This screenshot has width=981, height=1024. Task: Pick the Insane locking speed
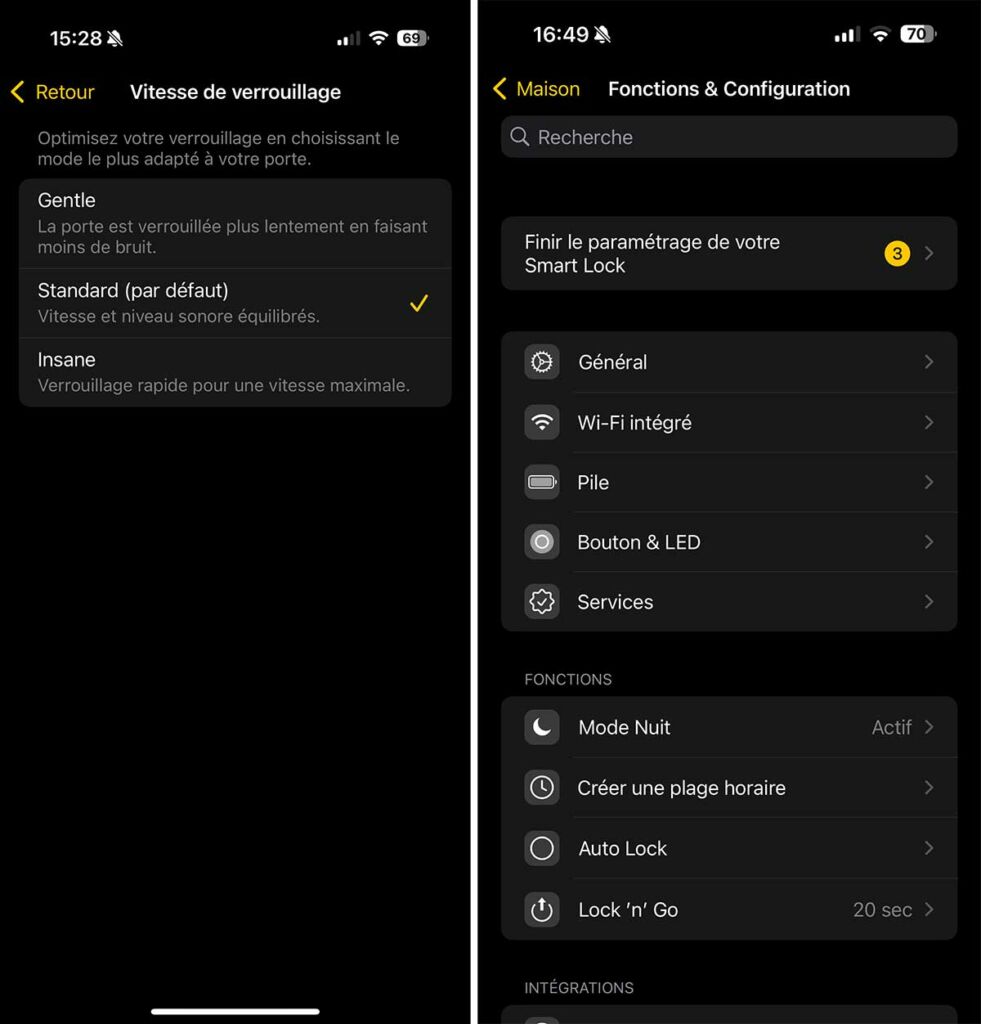(234, 372)
